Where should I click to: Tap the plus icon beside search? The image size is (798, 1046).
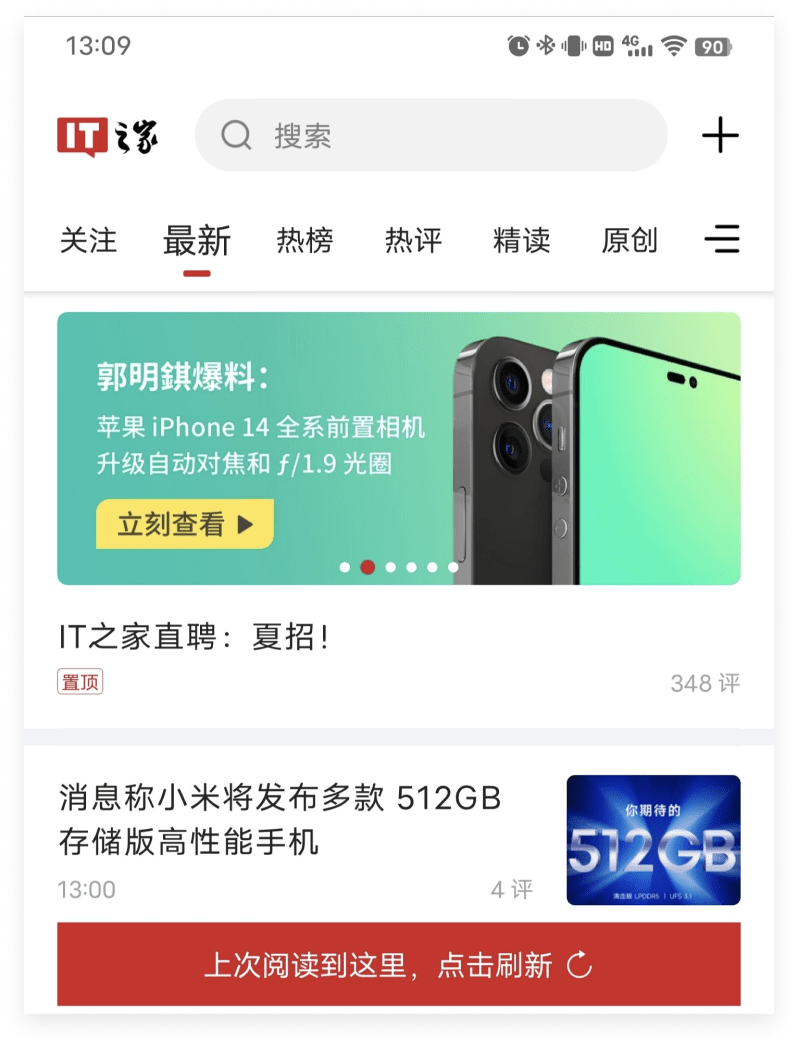pyautogui.click(x=720, y=135)
